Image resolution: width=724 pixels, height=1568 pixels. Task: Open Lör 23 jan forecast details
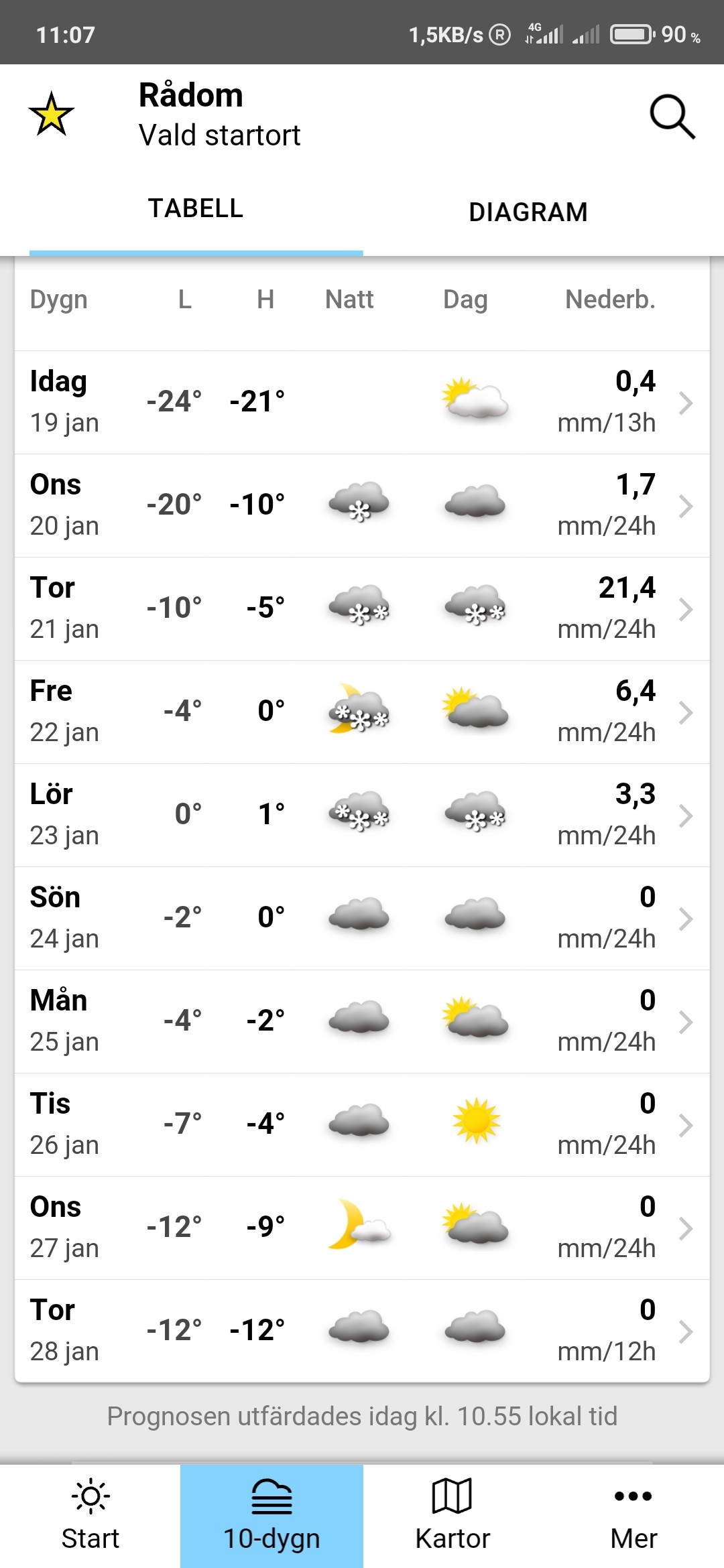pos(362,815)
